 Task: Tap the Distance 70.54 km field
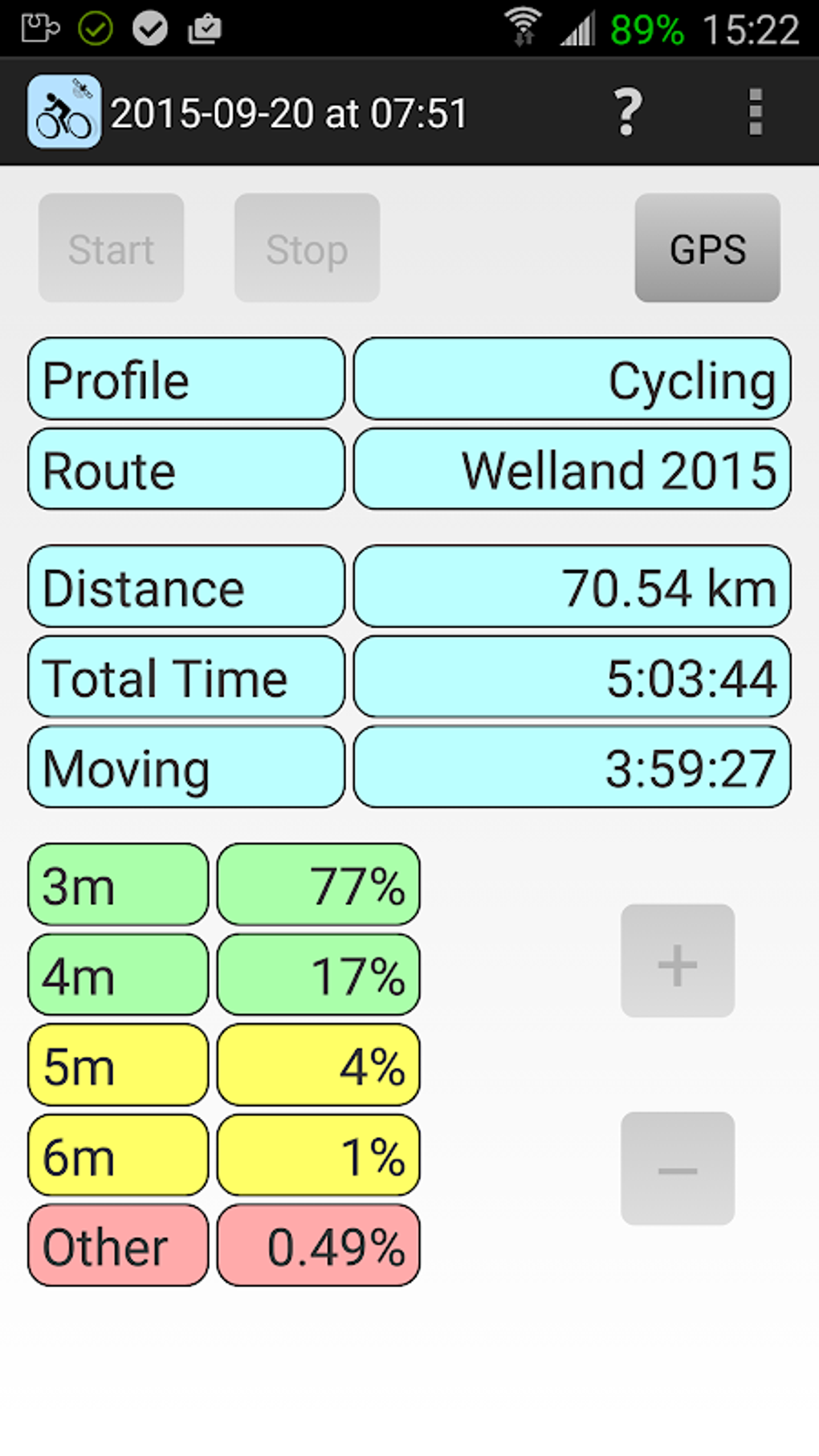point(572,586)
